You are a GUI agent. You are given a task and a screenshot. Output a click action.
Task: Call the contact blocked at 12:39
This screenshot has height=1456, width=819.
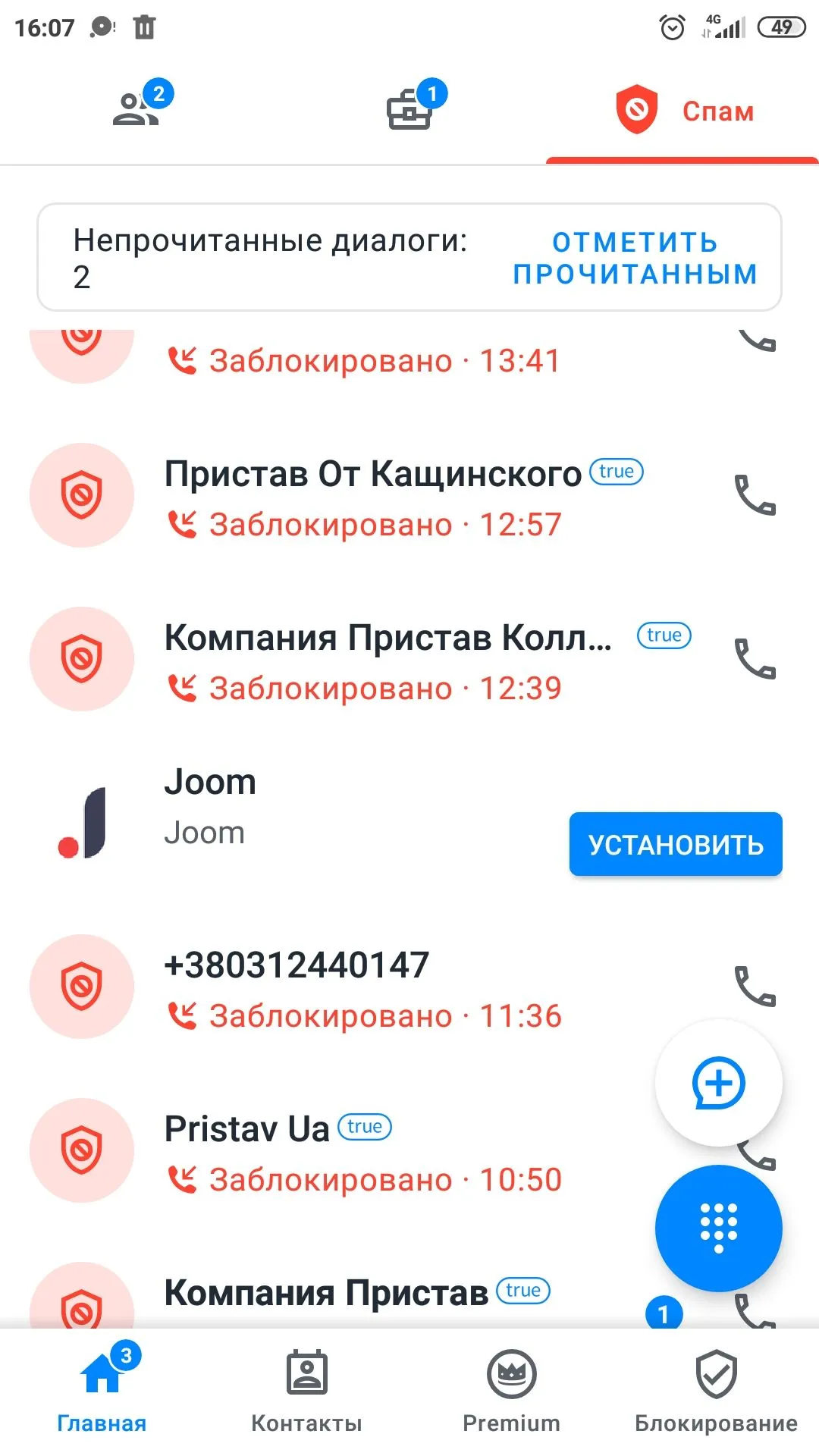755,658
